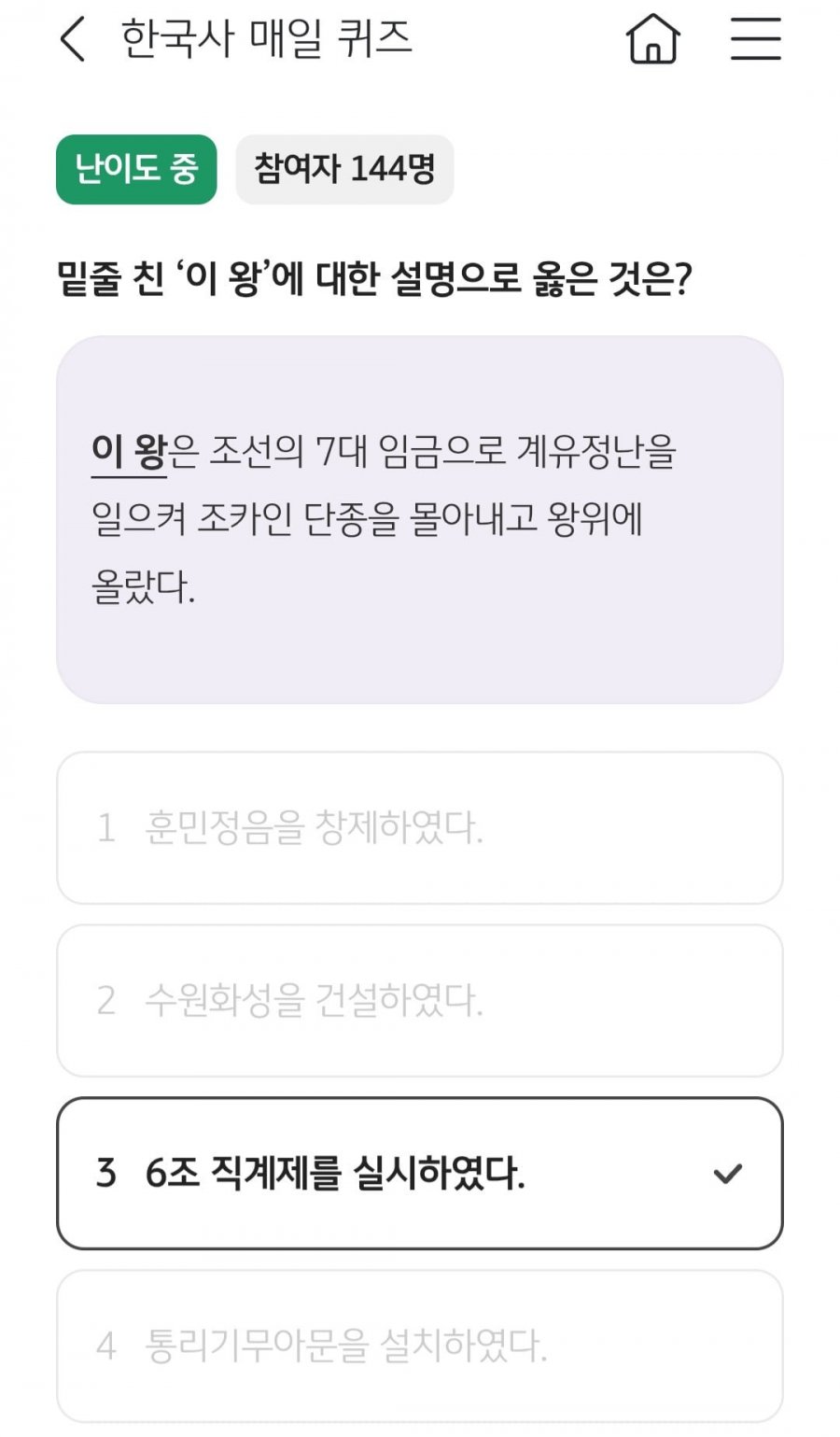Open the hamburger menu

tap(755, 40)
